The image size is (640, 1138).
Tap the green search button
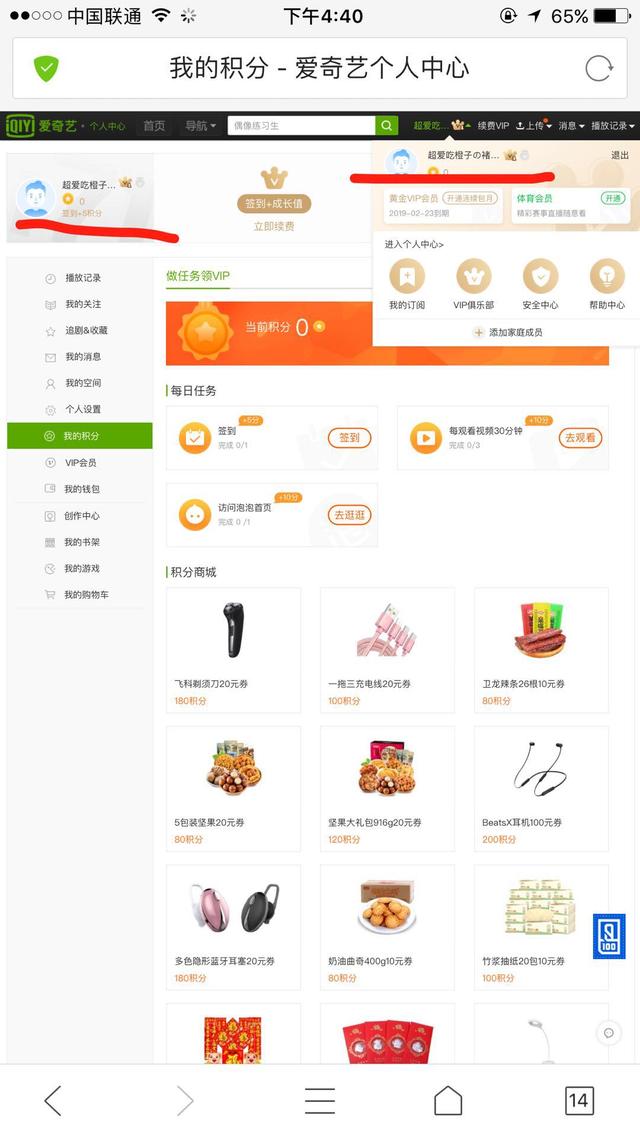coord(386,126)
